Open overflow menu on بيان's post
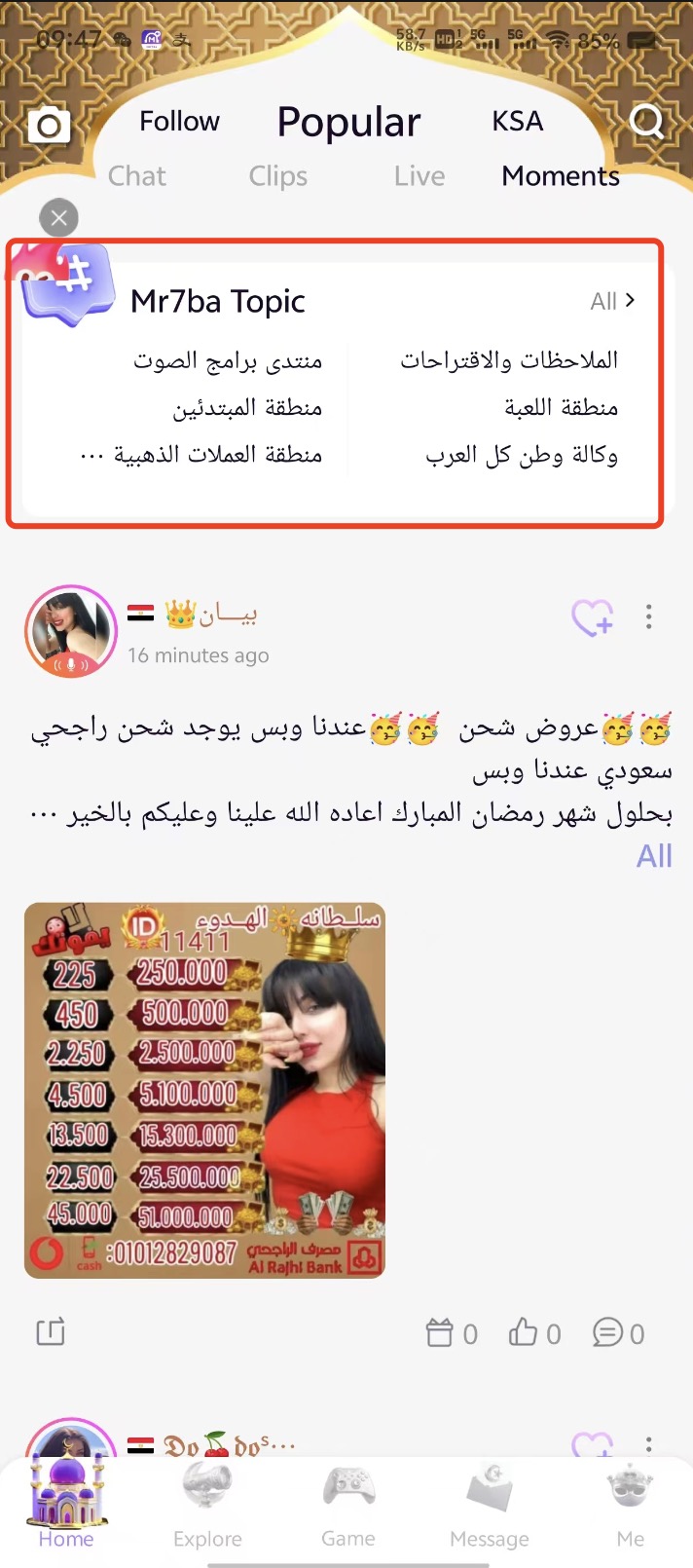Image resolution: width=693 pixels, height=1568 pixels. coord(649,616)
